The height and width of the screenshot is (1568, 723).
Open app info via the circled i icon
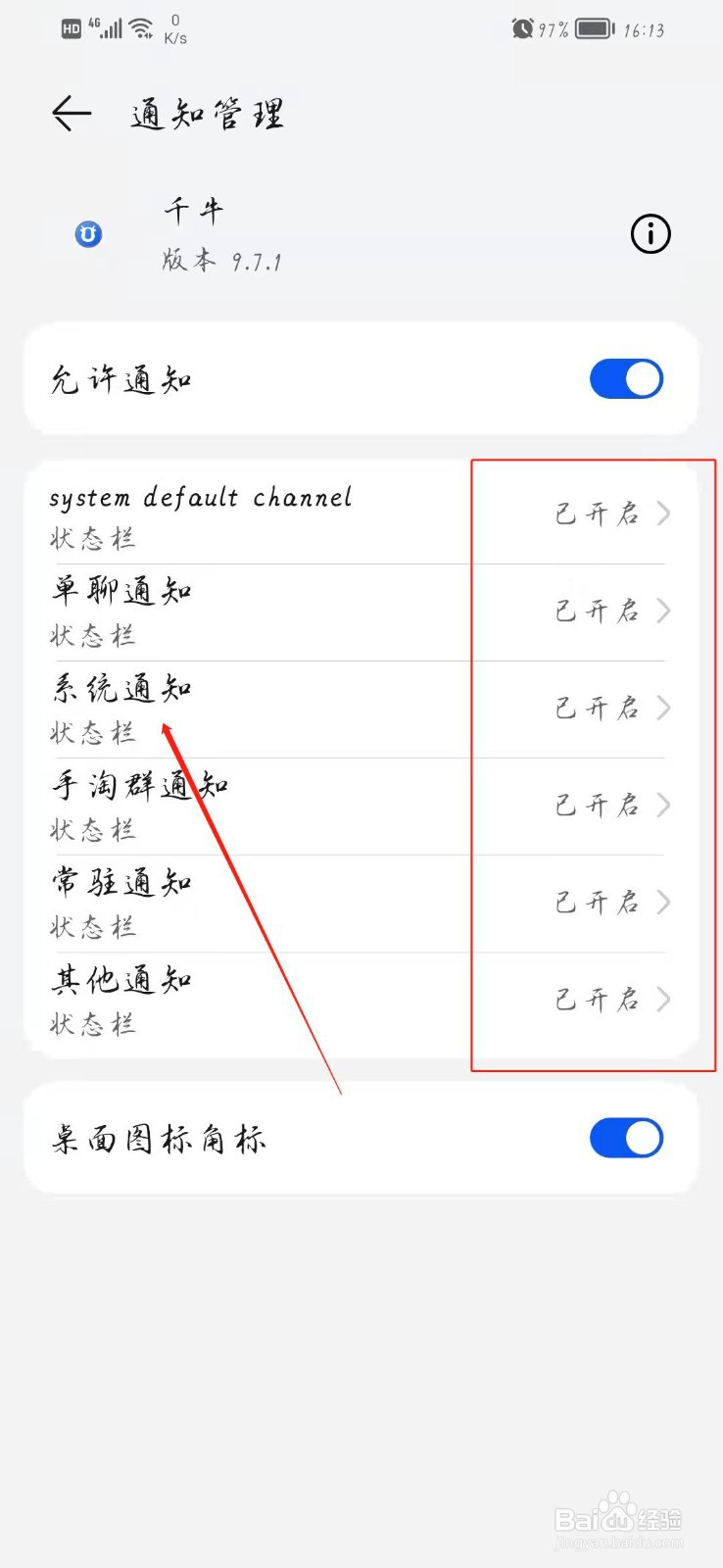(x=649, y=234)
